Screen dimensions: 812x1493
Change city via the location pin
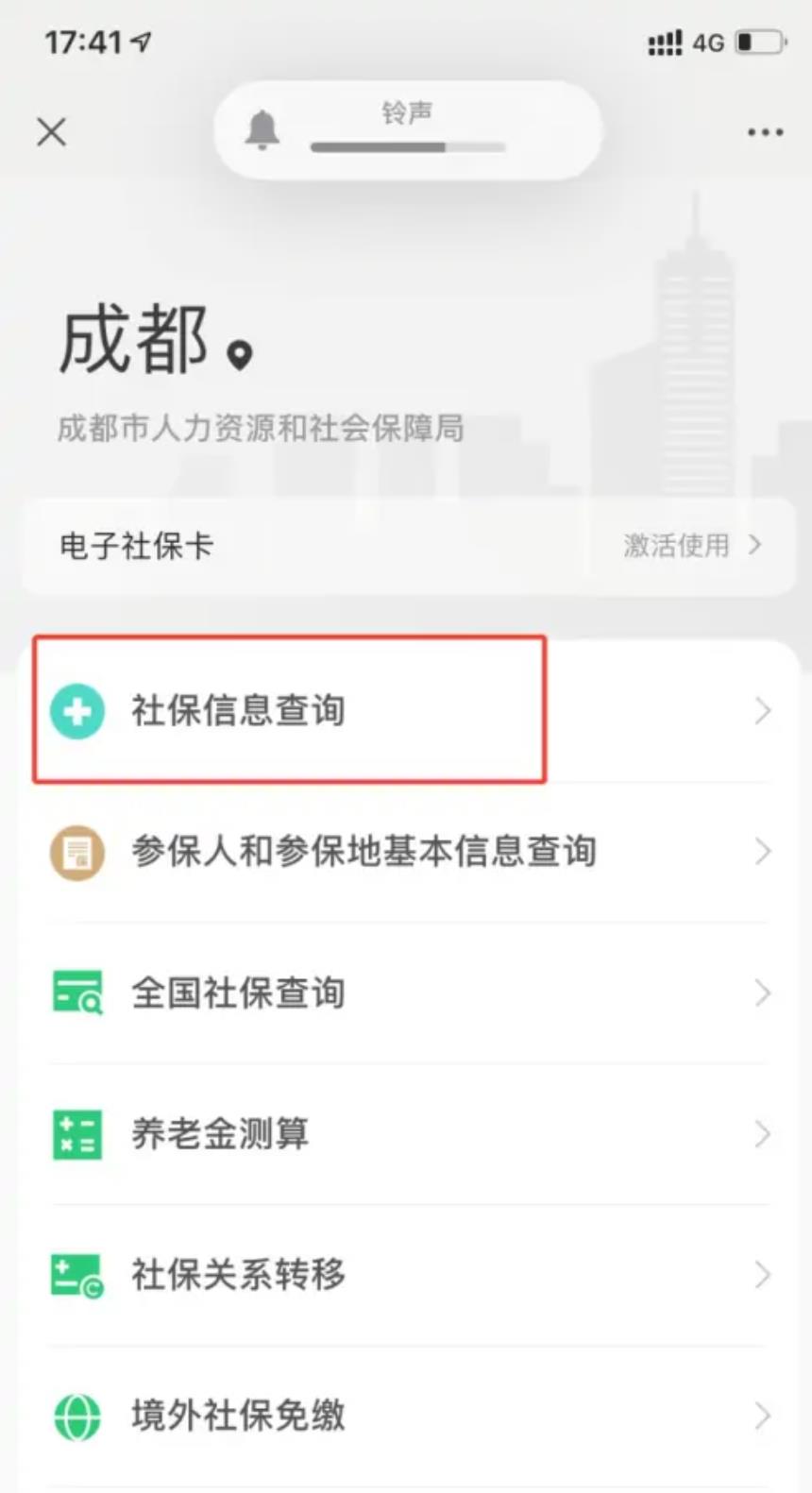click(x=241, y=355)
